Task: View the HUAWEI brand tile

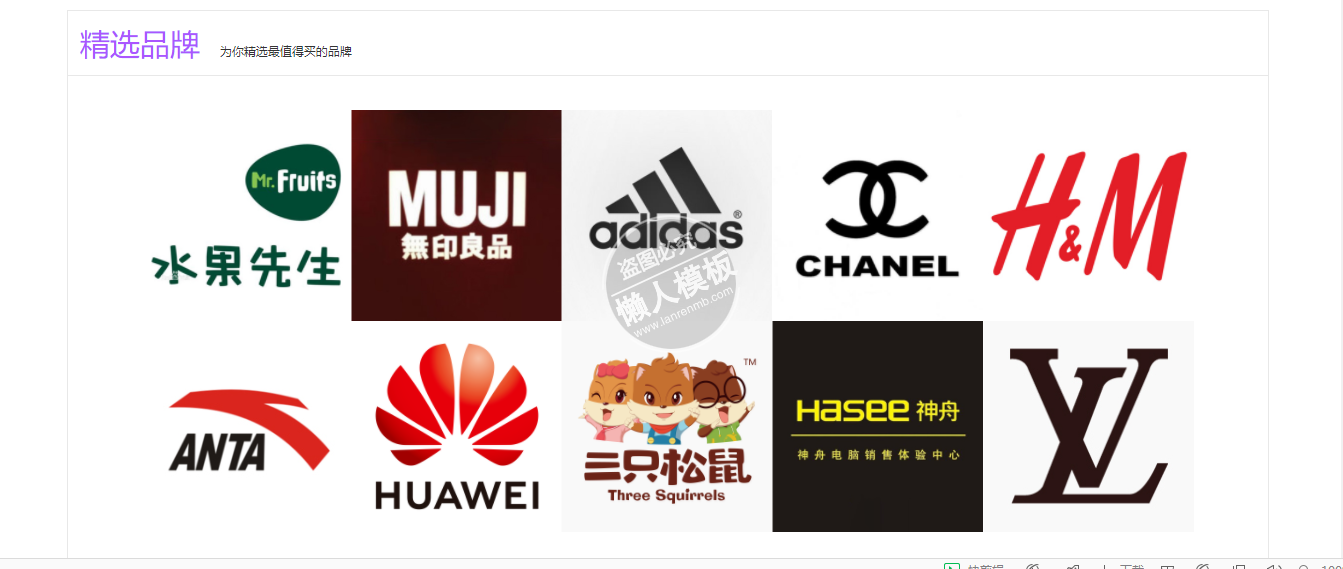Action: [456, 426]
